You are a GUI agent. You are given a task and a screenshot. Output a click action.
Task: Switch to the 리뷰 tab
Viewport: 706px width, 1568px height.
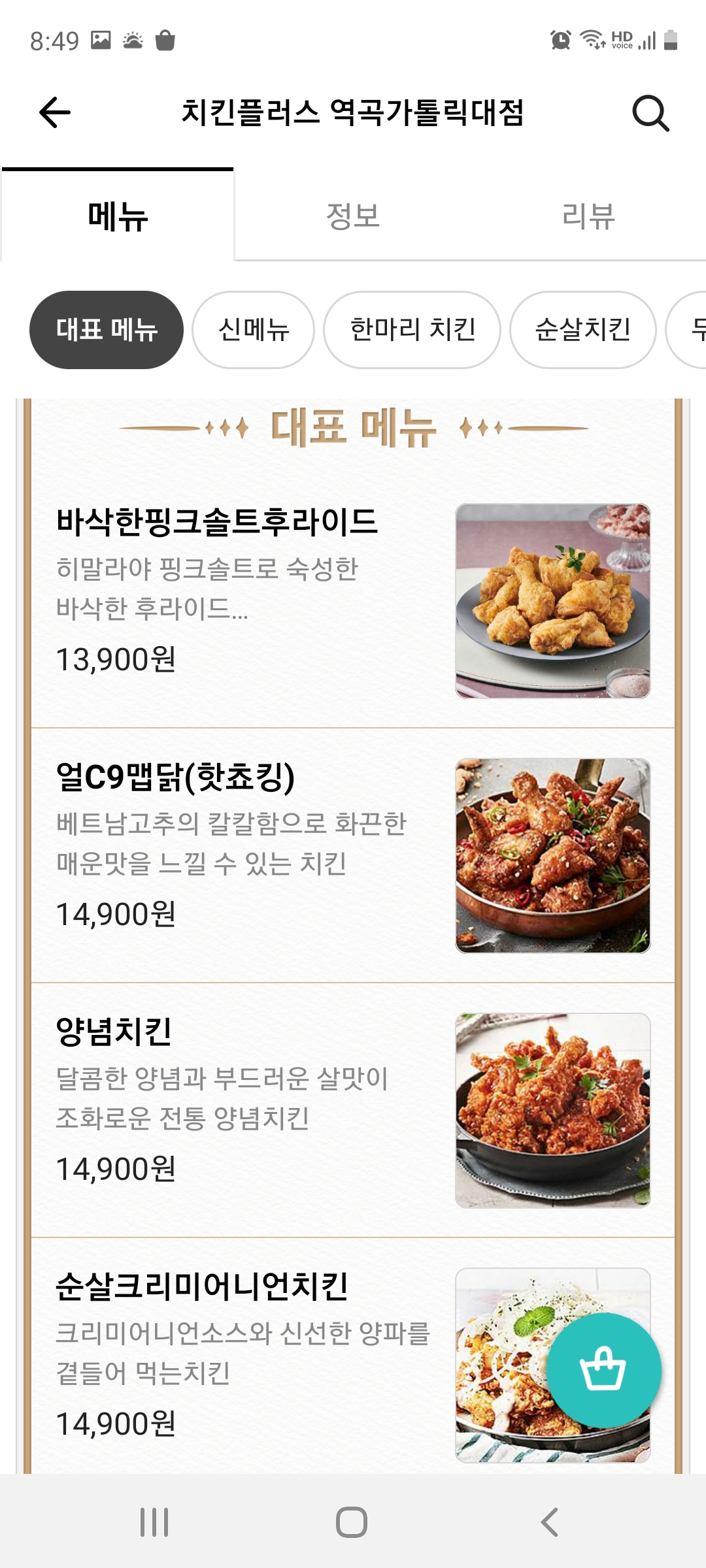click(x=588, y=216)
